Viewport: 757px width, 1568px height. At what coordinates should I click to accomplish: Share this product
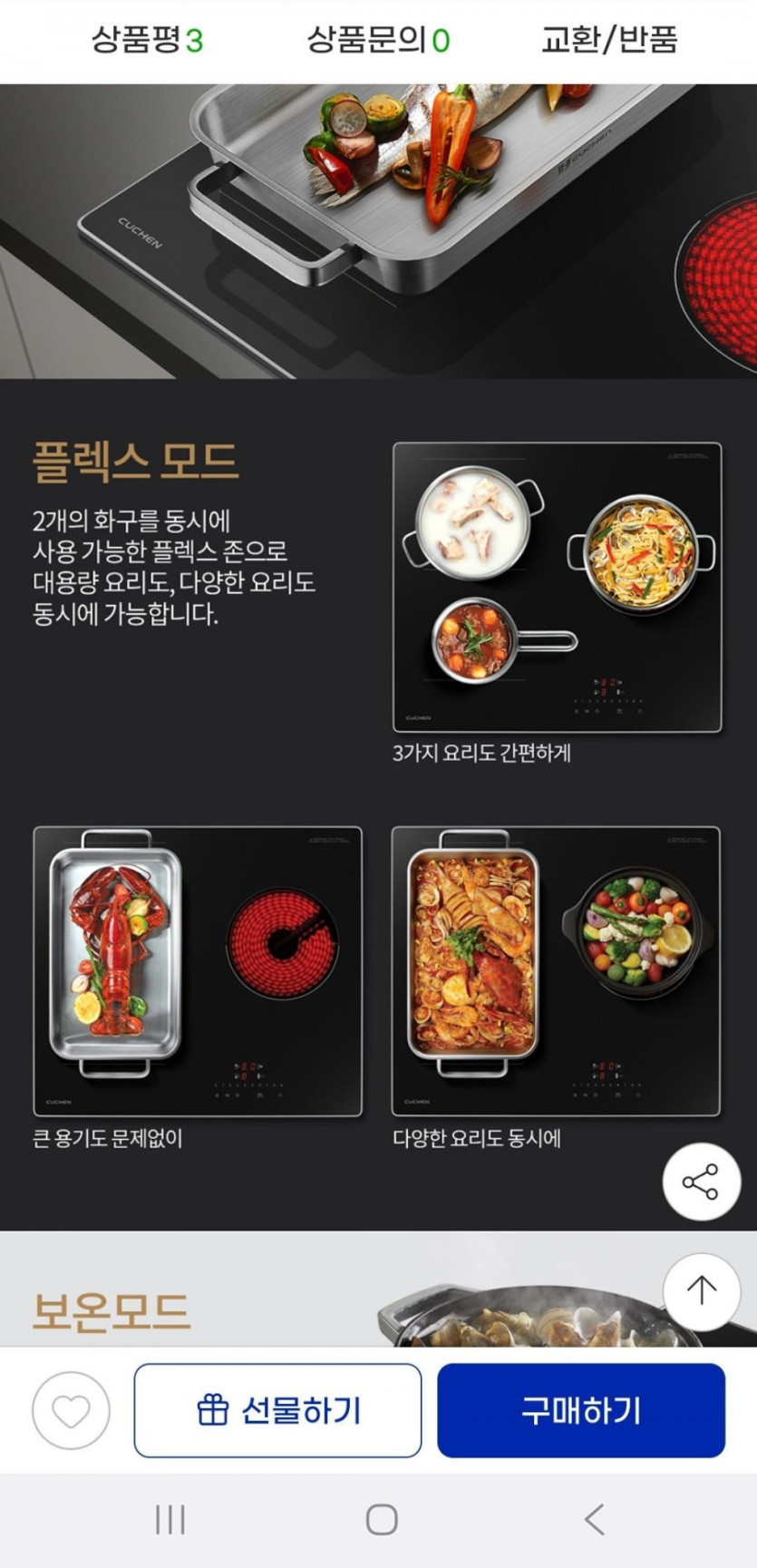tap(702, 1183)
